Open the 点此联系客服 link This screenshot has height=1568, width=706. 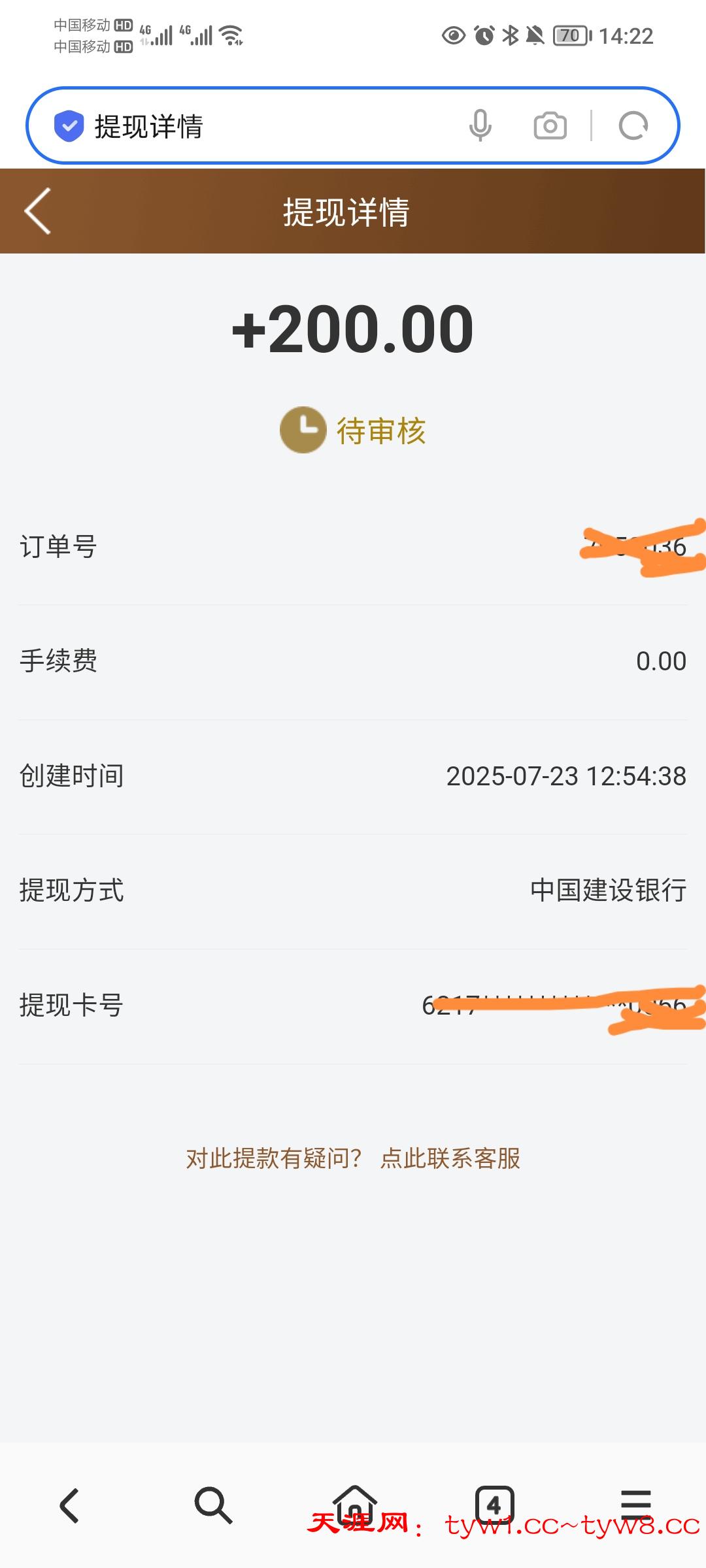click(x=450, y=1158)
